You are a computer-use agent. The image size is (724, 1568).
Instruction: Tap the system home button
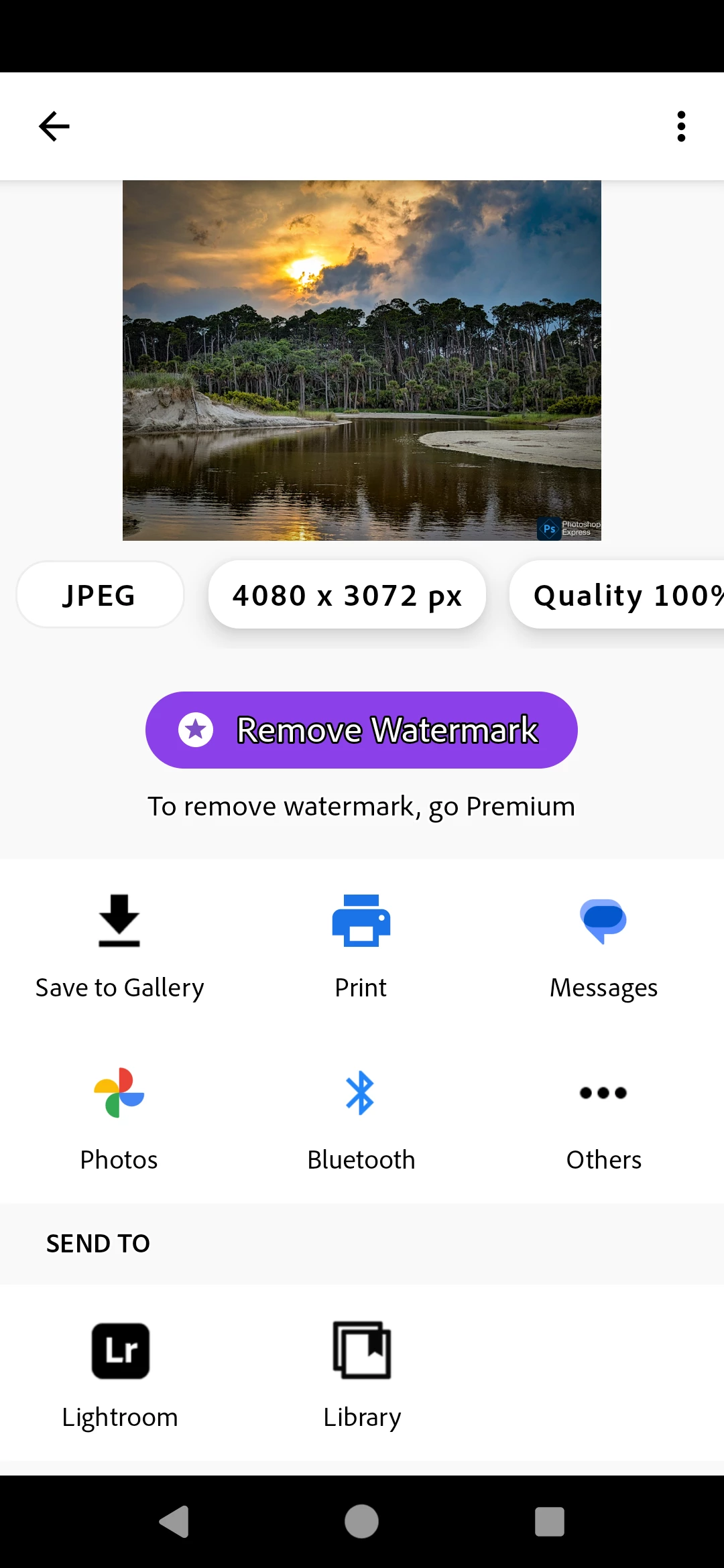point(362,1521)
